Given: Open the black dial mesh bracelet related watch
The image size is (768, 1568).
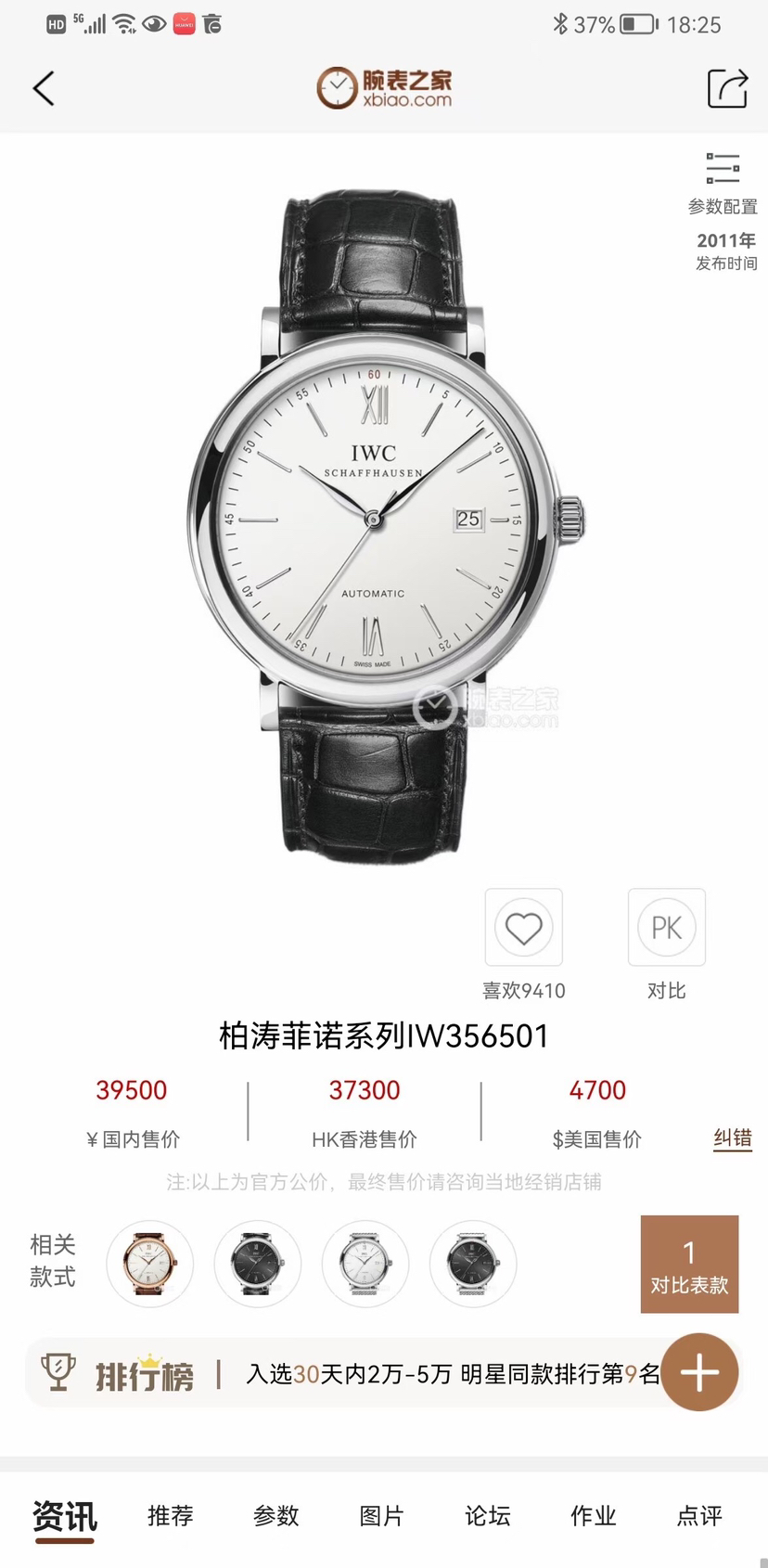Looking at the screenshot, I should coord(472,1264).
